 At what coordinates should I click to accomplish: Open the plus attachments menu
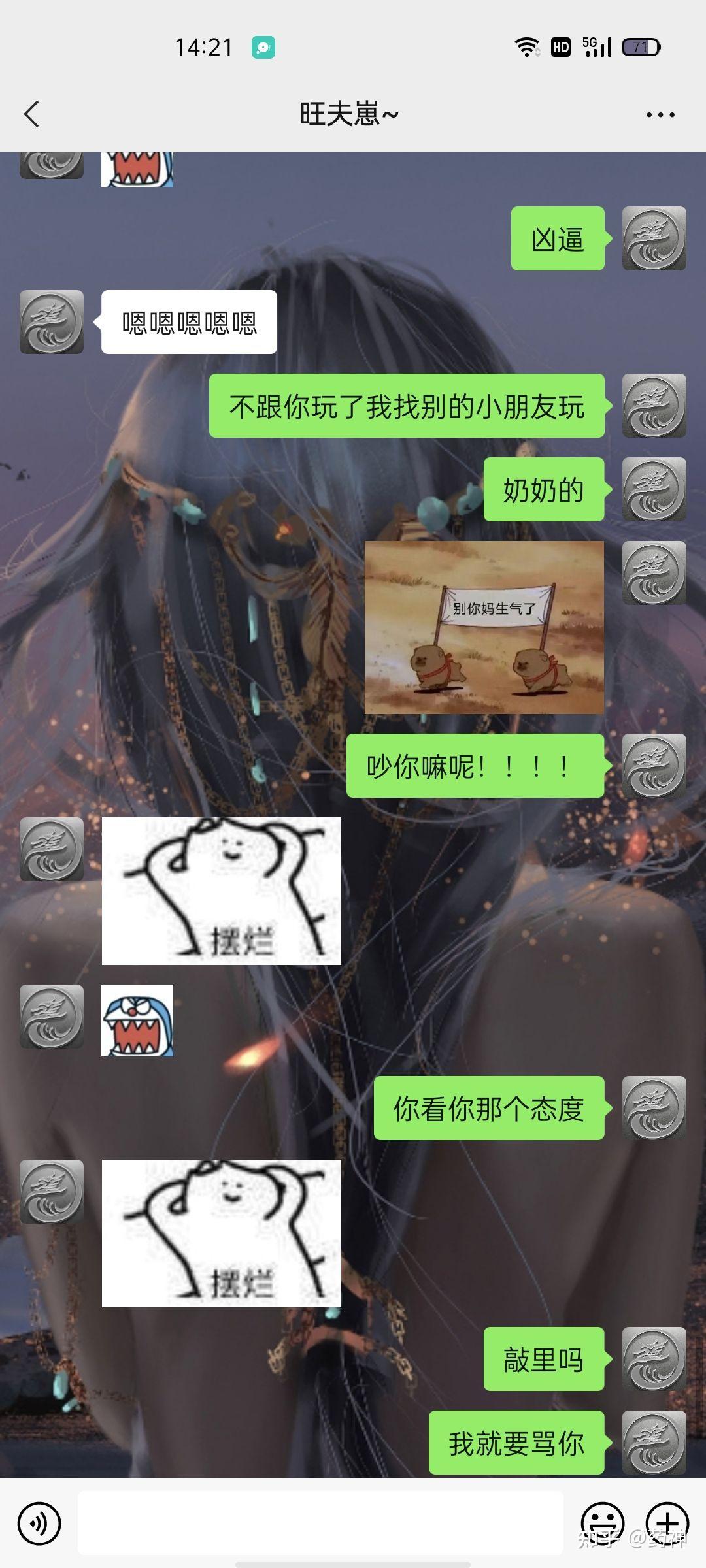tap(667, 1524)
